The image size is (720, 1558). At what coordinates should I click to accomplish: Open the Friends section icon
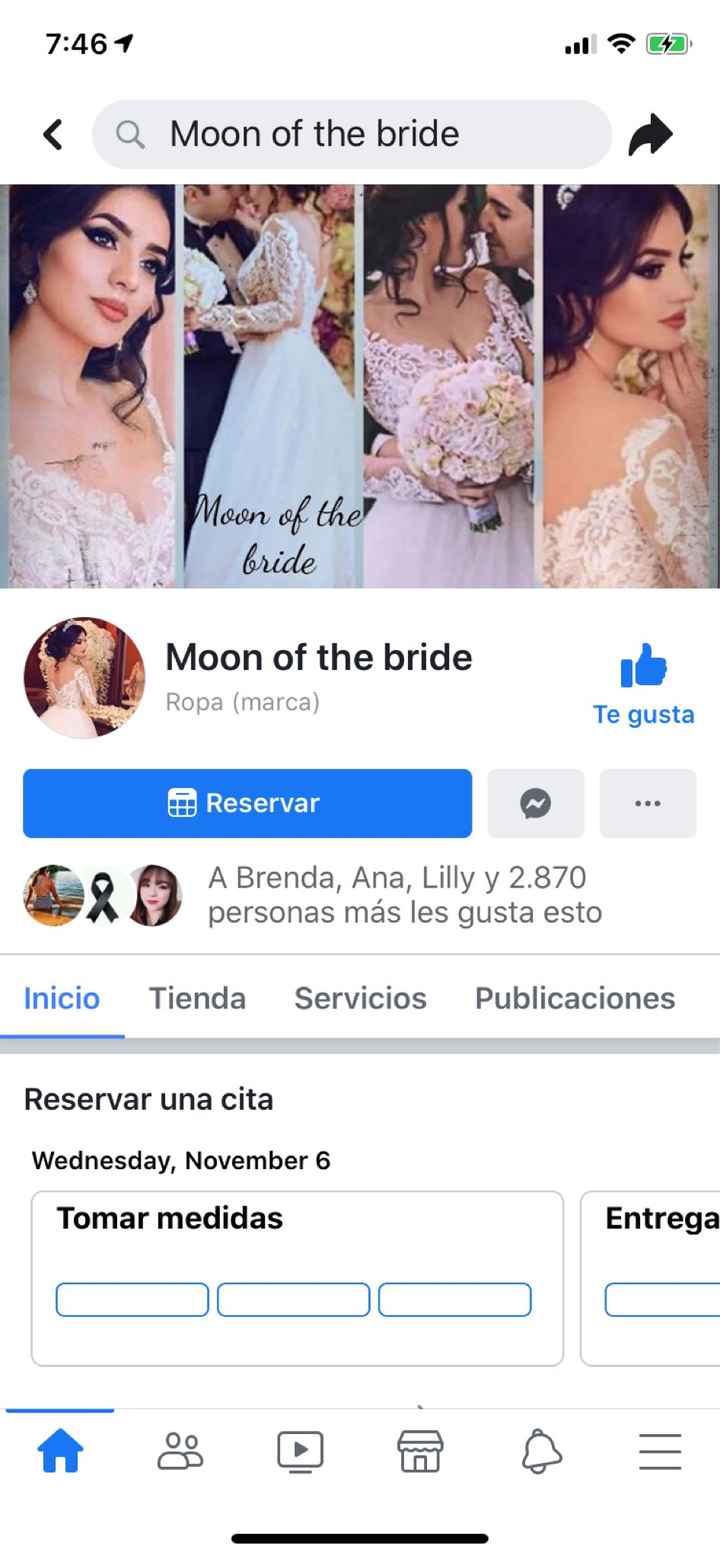180,1452
